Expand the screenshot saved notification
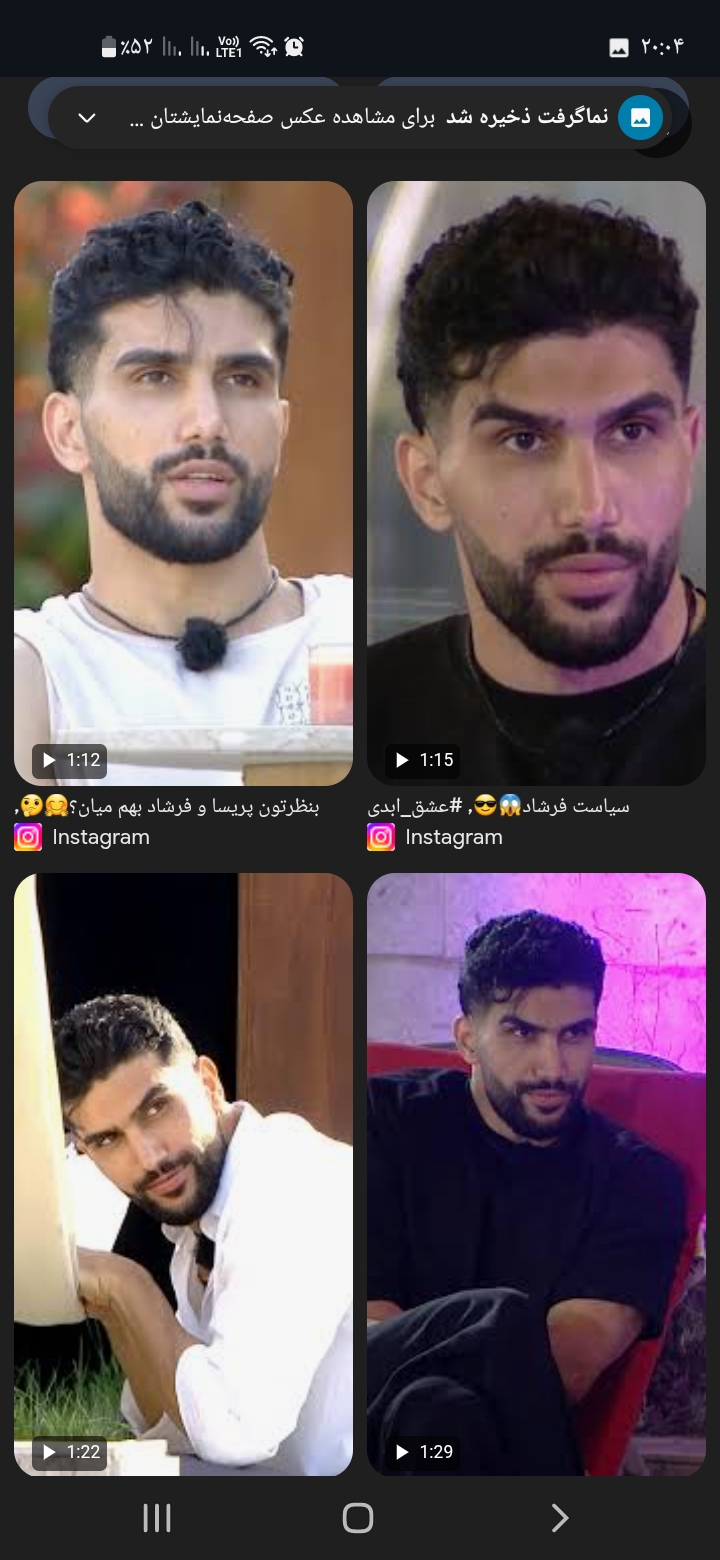This screenshot has width=720, height=1560. click(x=87, y=118)
